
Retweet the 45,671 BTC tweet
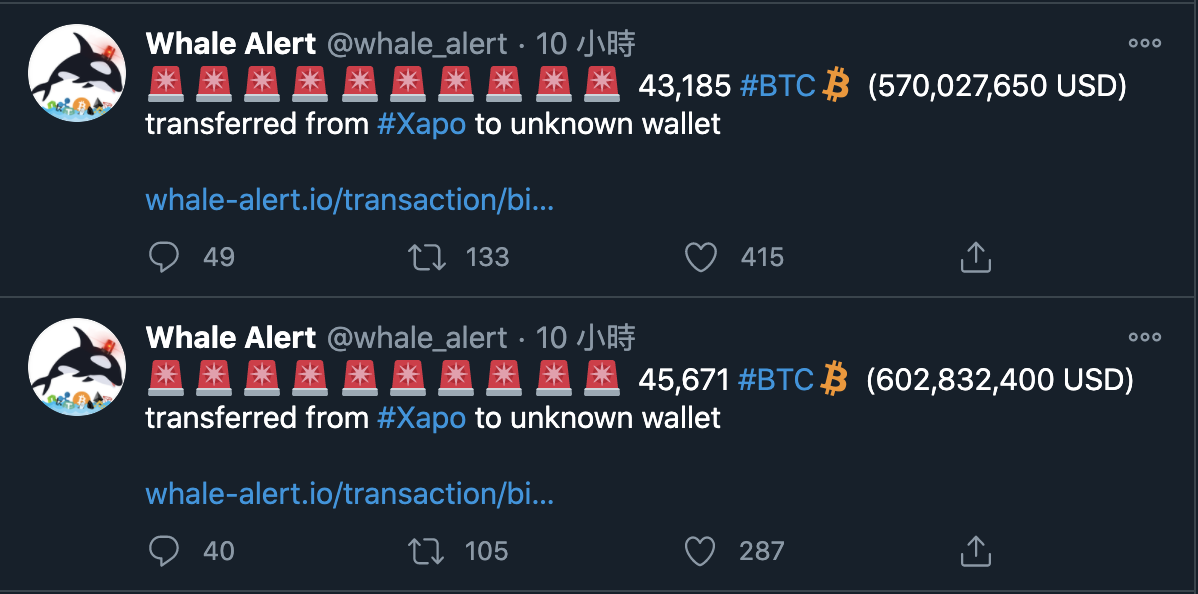(427, 551)
